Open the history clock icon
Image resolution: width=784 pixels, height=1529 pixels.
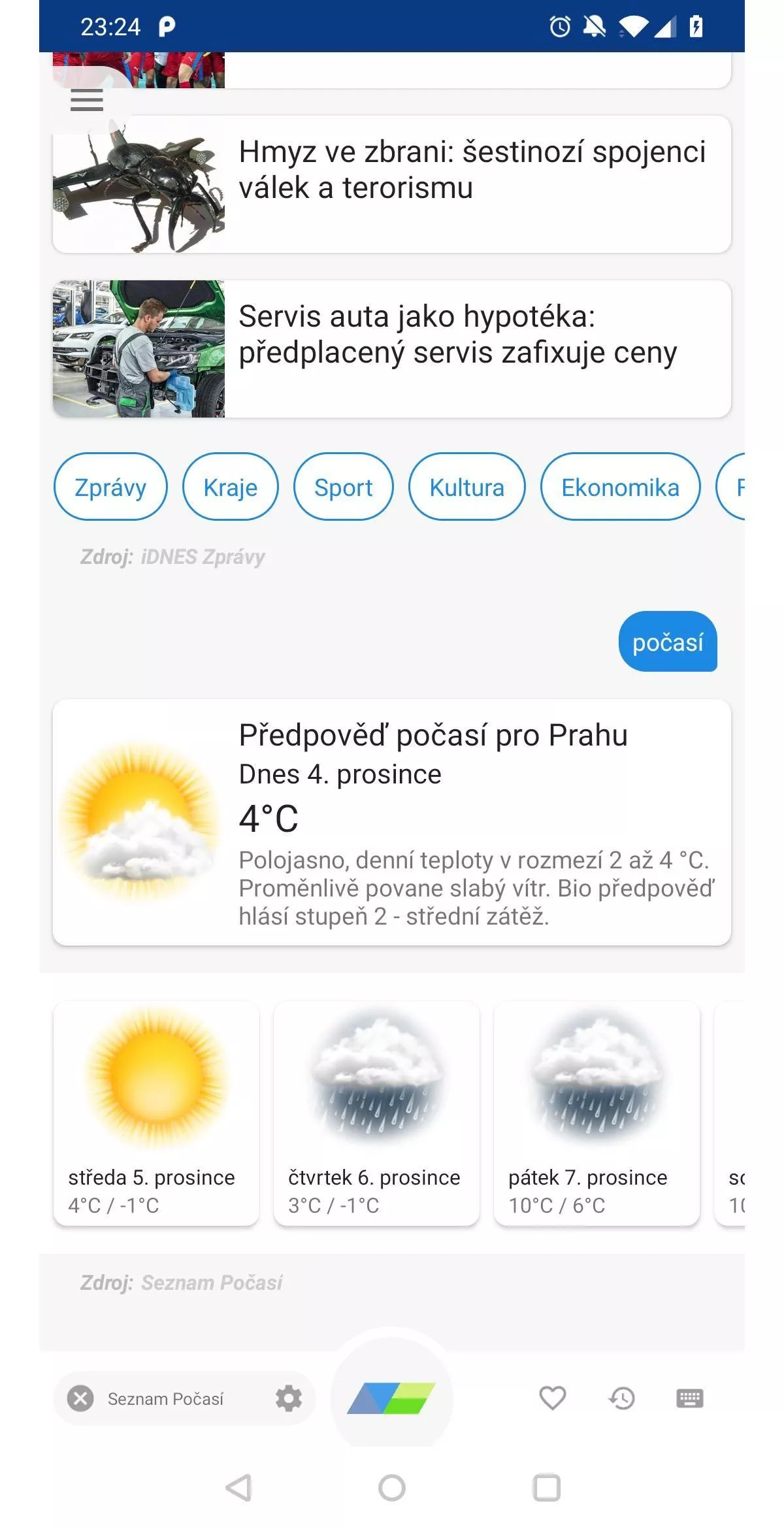[x=621, y=1398]
